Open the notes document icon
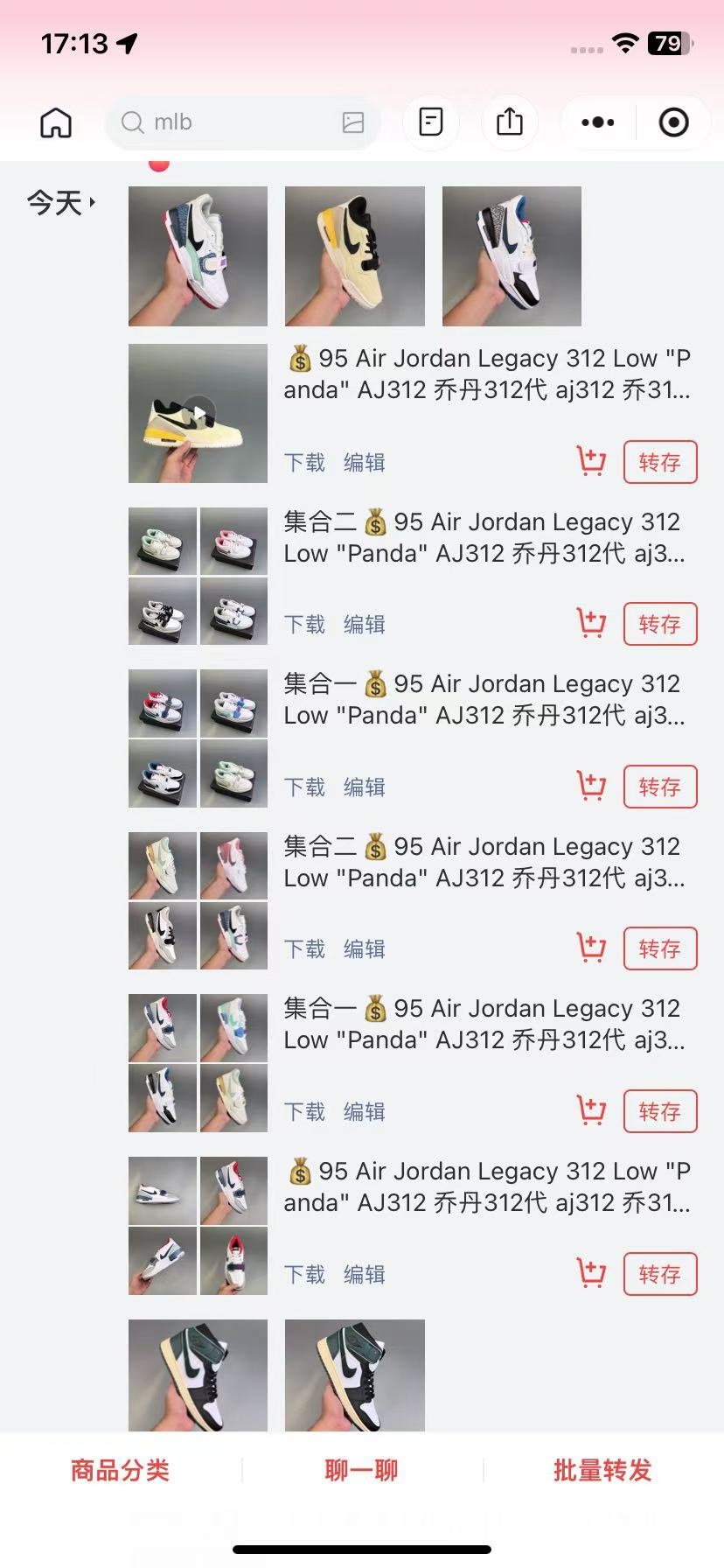The width and height of the screenshot is (724, 1568). tap(431, 122)
